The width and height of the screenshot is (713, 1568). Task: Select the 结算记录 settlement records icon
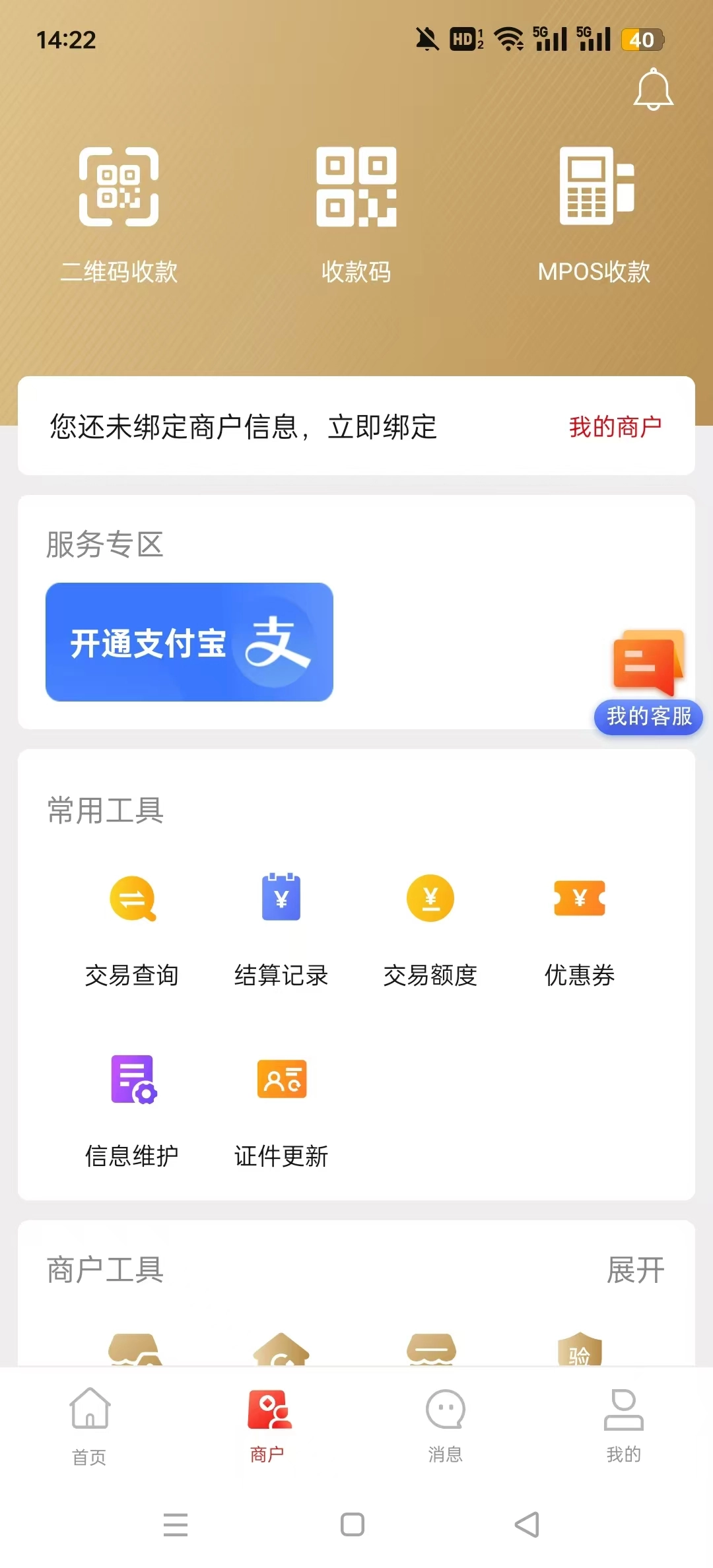pos(281,931)
